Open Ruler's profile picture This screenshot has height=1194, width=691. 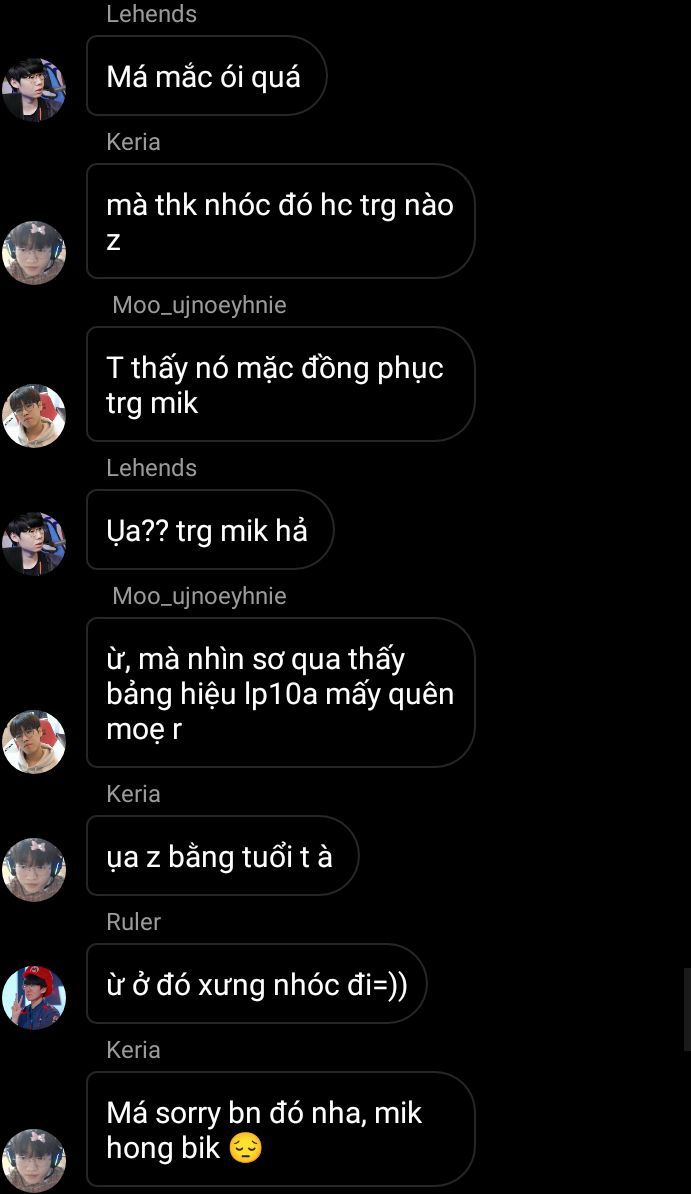pos(34,997)
